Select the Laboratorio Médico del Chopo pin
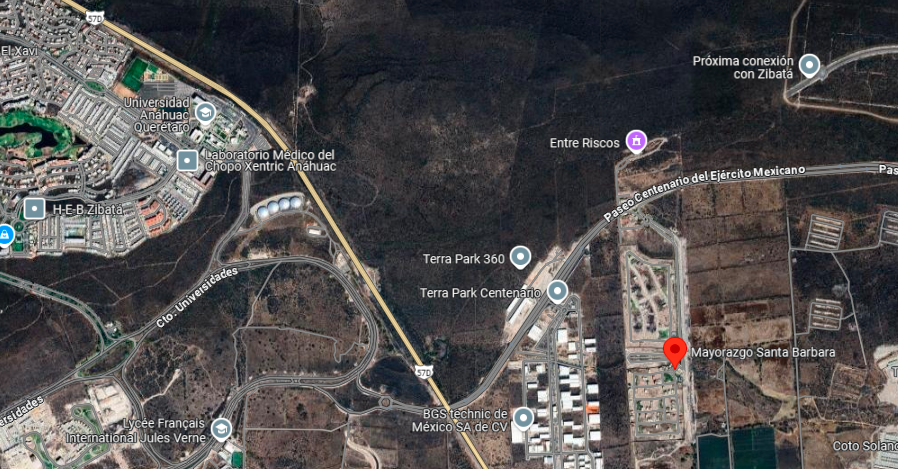898x469 pixels. click(187, 160)
